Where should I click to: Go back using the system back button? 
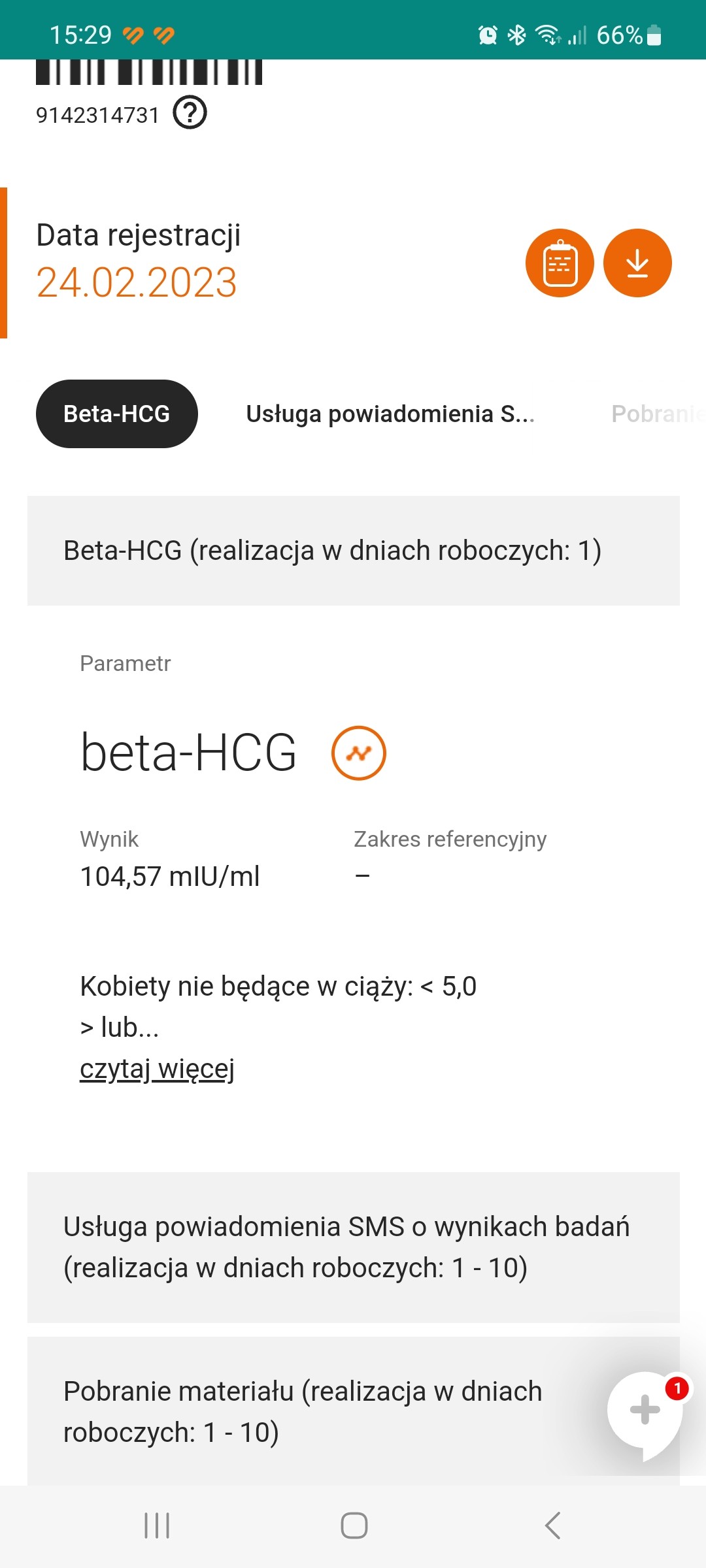(552, 1526)
